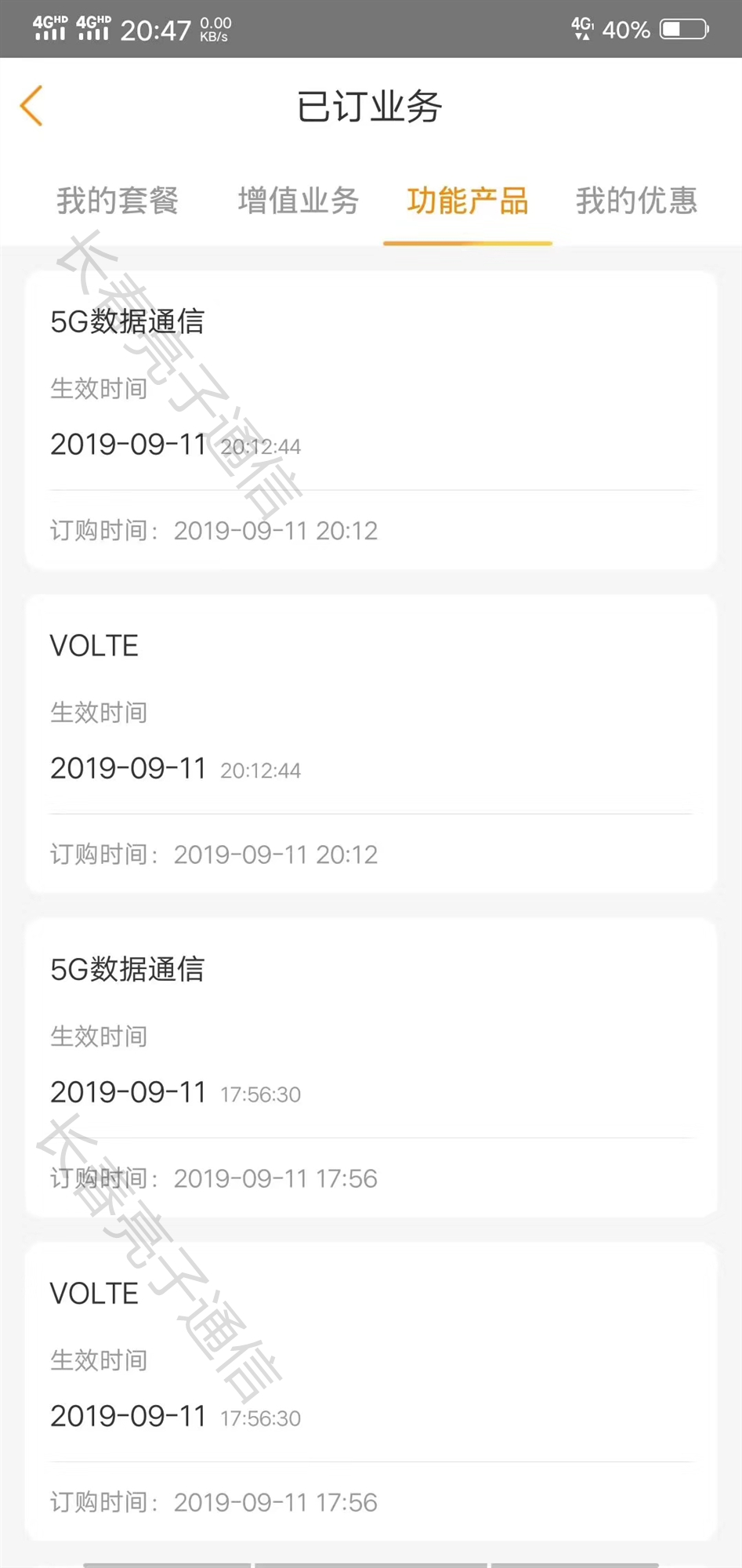This screenshot has height=1568, width=742.
Task: Select the 功能产品 tab
Action: point(468,201)
